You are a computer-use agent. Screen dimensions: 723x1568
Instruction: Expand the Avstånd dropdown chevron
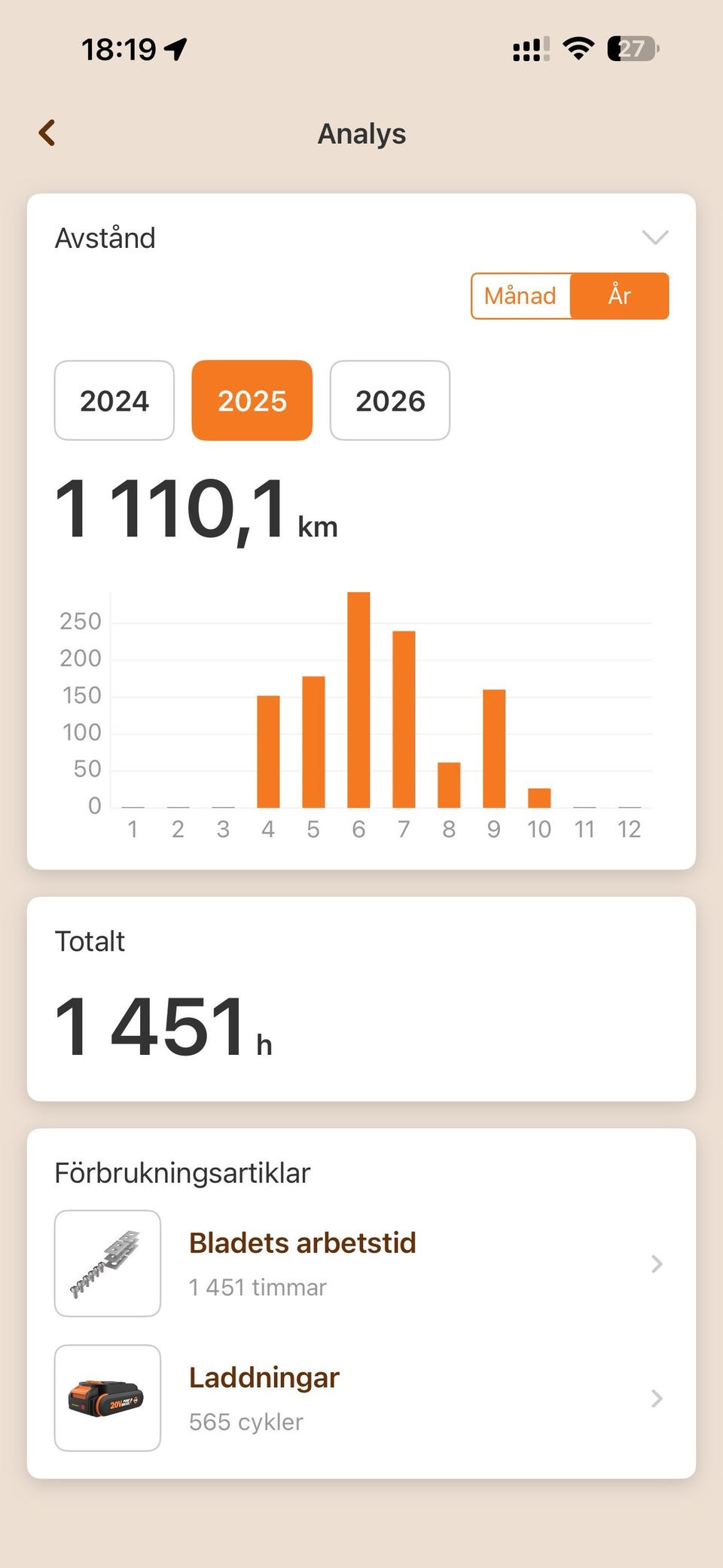[x=654, y=238]
